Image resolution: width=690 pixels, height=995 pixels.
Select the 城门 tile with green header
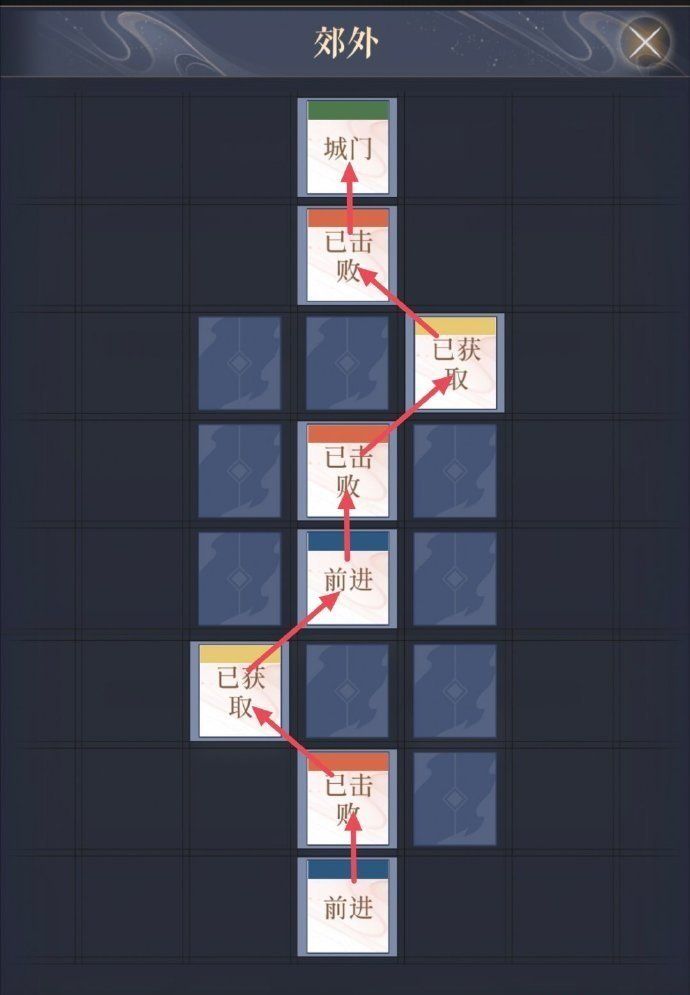(348, 148)
